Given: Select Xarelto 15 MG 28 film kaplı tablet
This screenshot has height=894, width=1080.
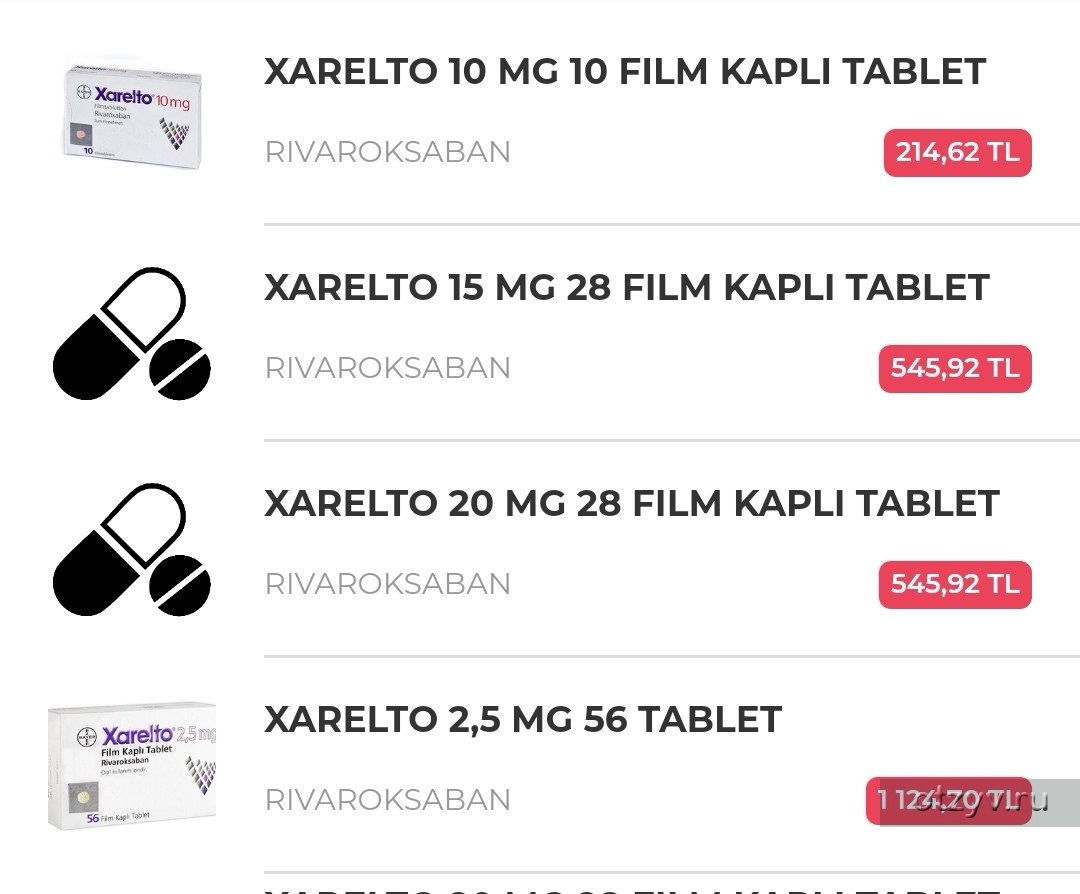Looking at the screenshot, I should tap(626, 288).
